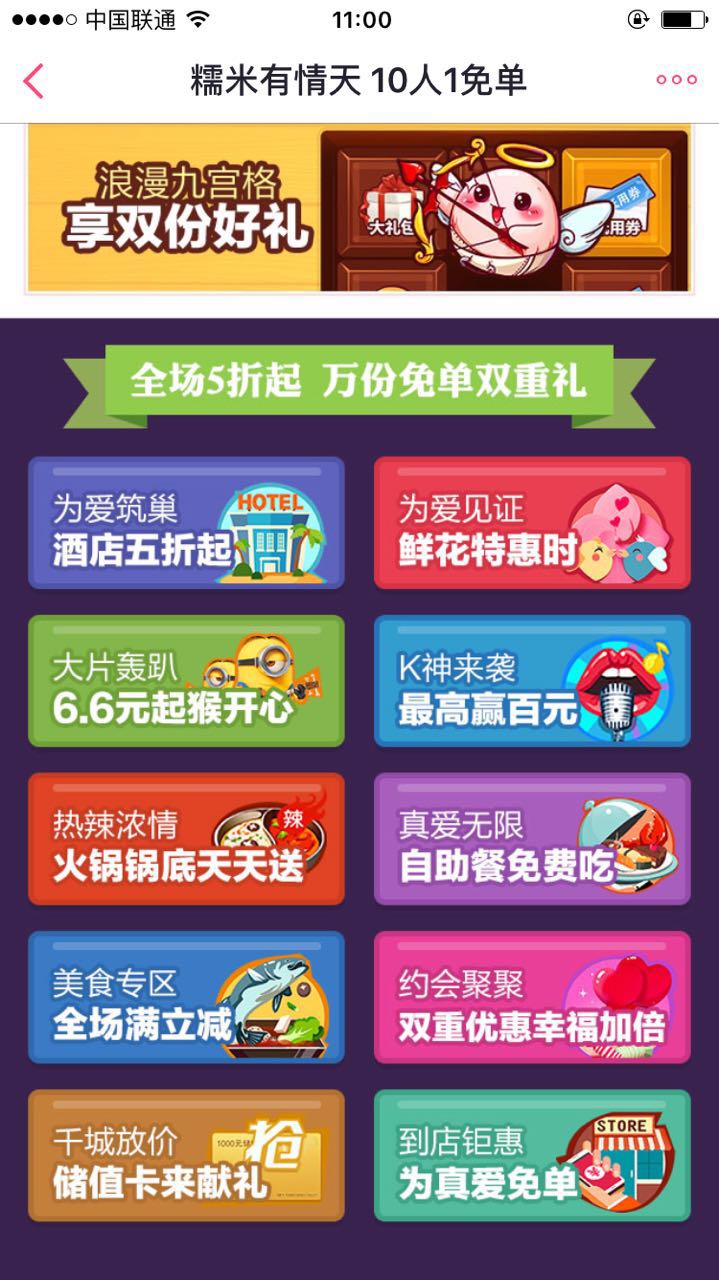
Task: Open the three-dot overflow menu
Action: (676, 80)
